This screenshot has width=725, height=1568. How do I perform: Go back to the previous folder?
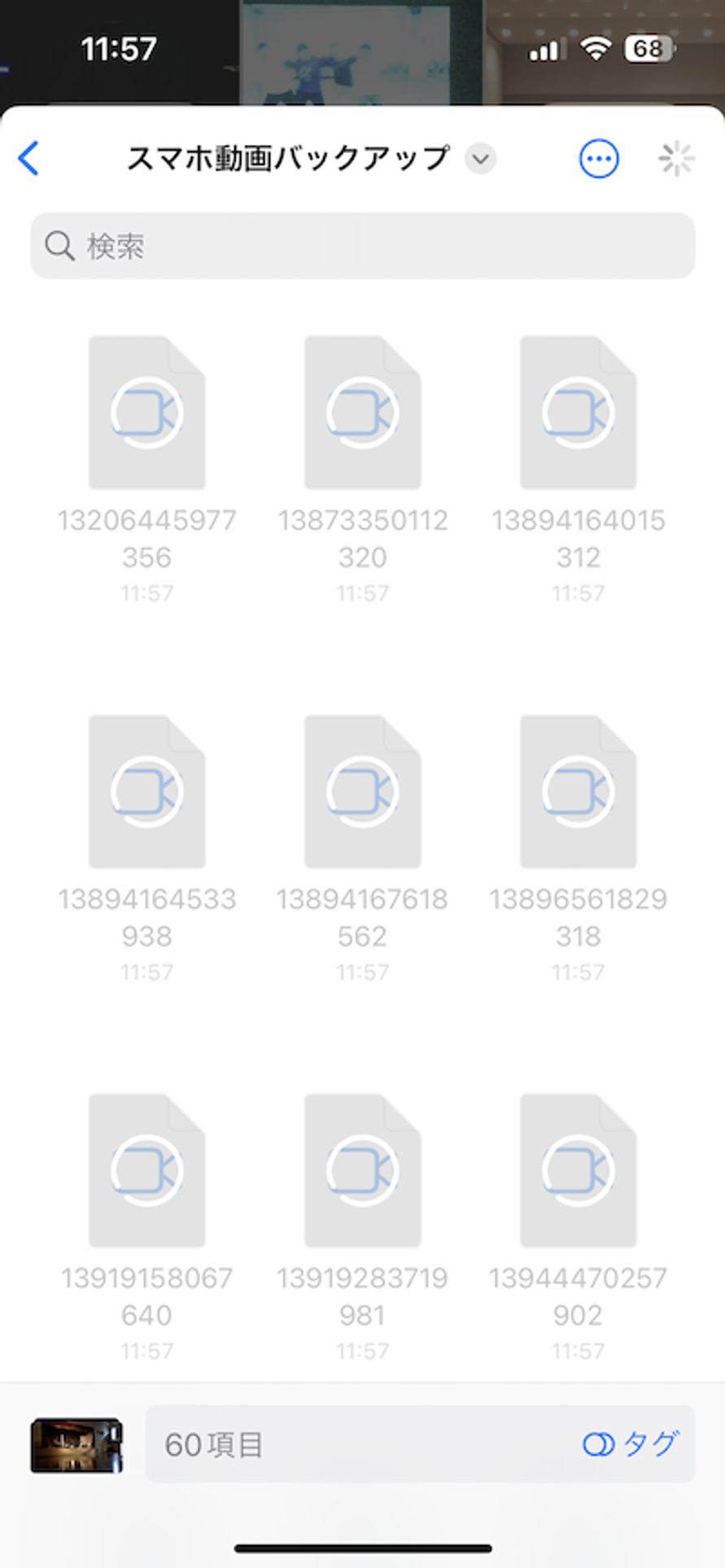pos(29,159)
